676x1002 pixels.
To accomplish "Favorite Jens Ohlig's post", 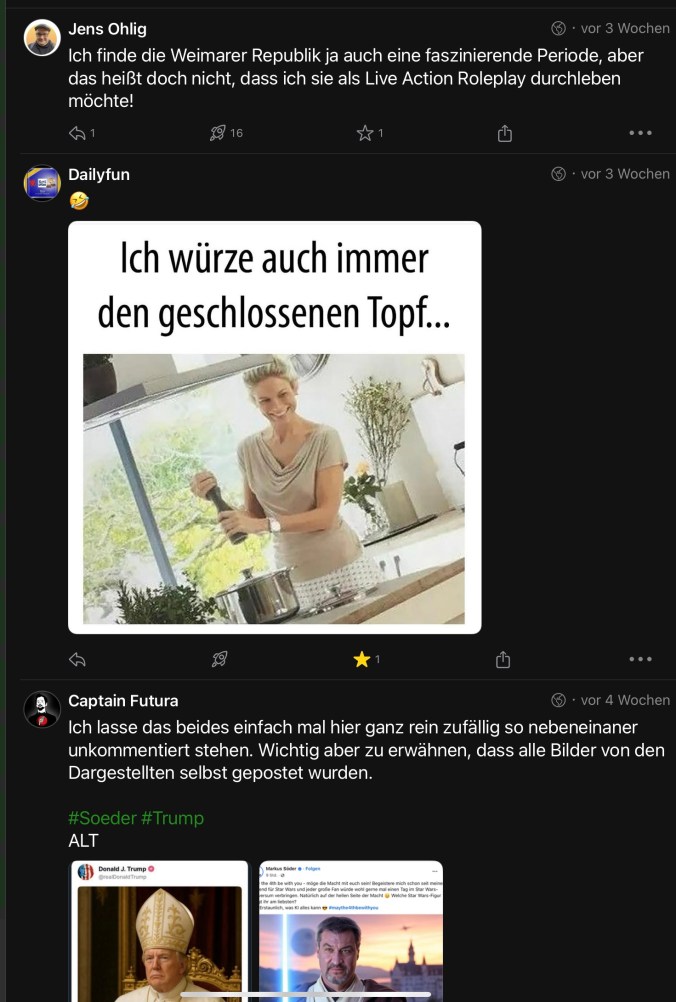I will [364, 133].
